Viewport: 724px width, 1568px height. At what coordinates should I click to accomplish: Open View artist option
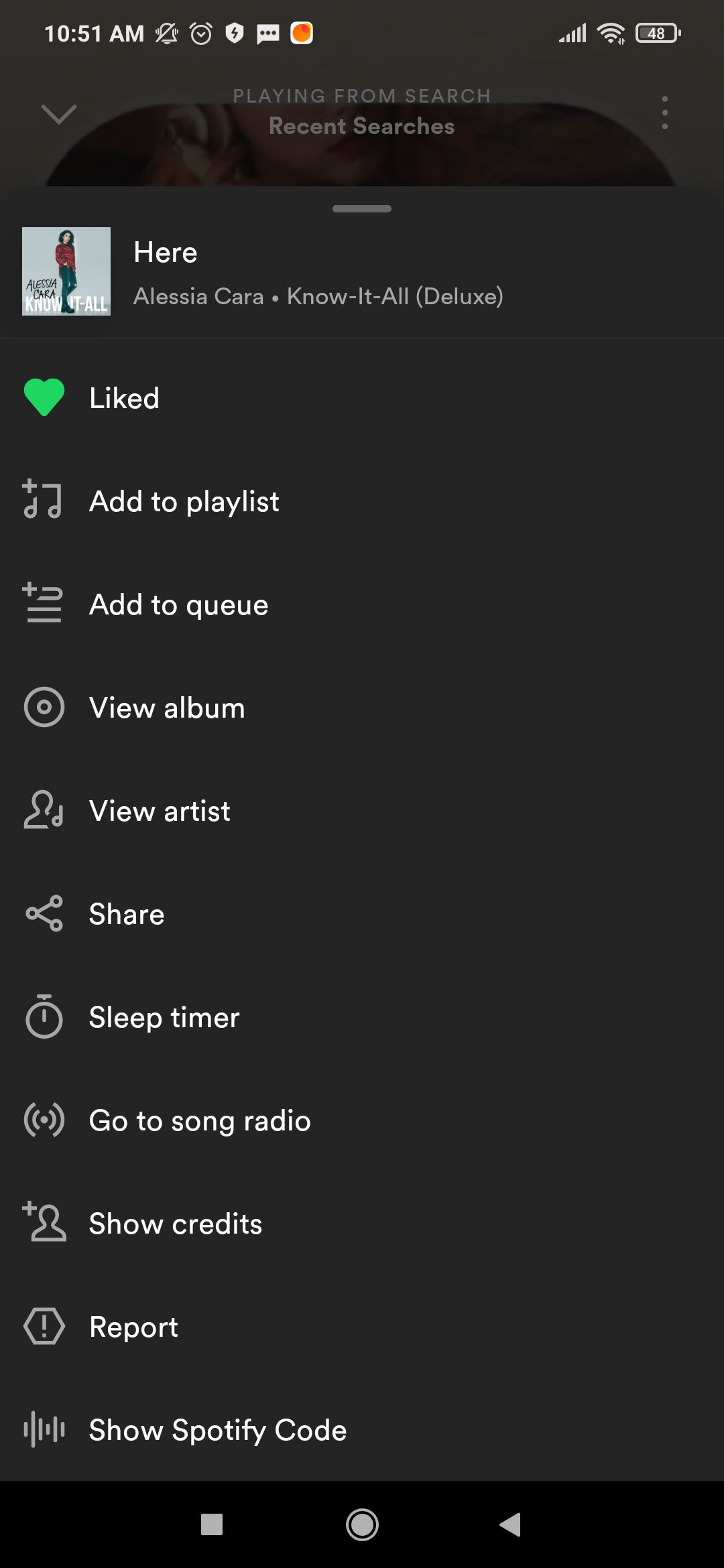pos(160,811)
